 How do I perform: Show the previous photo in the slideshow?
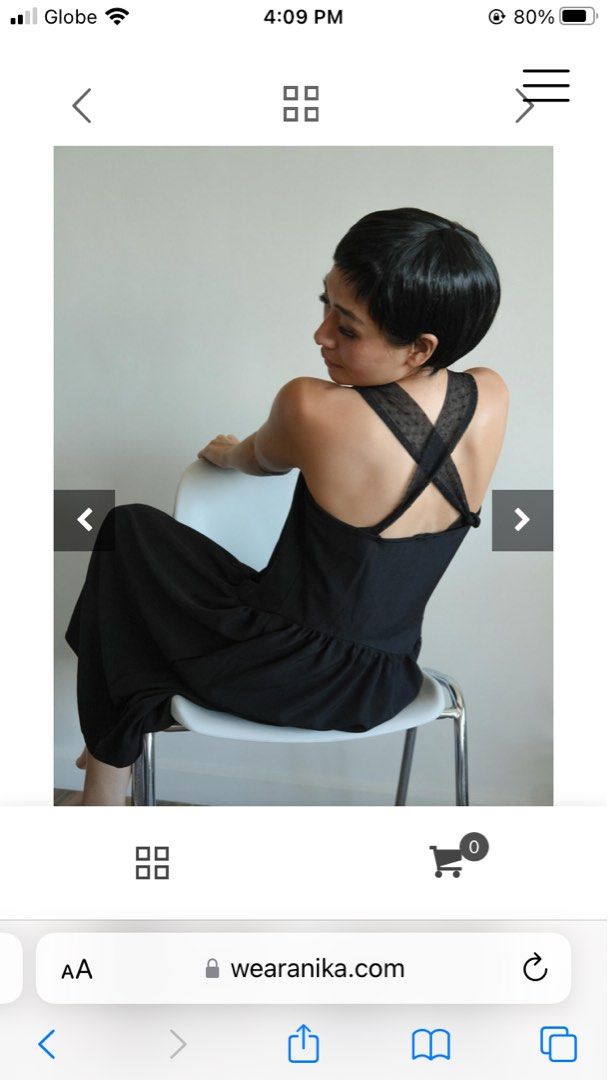tap(85, 520)
